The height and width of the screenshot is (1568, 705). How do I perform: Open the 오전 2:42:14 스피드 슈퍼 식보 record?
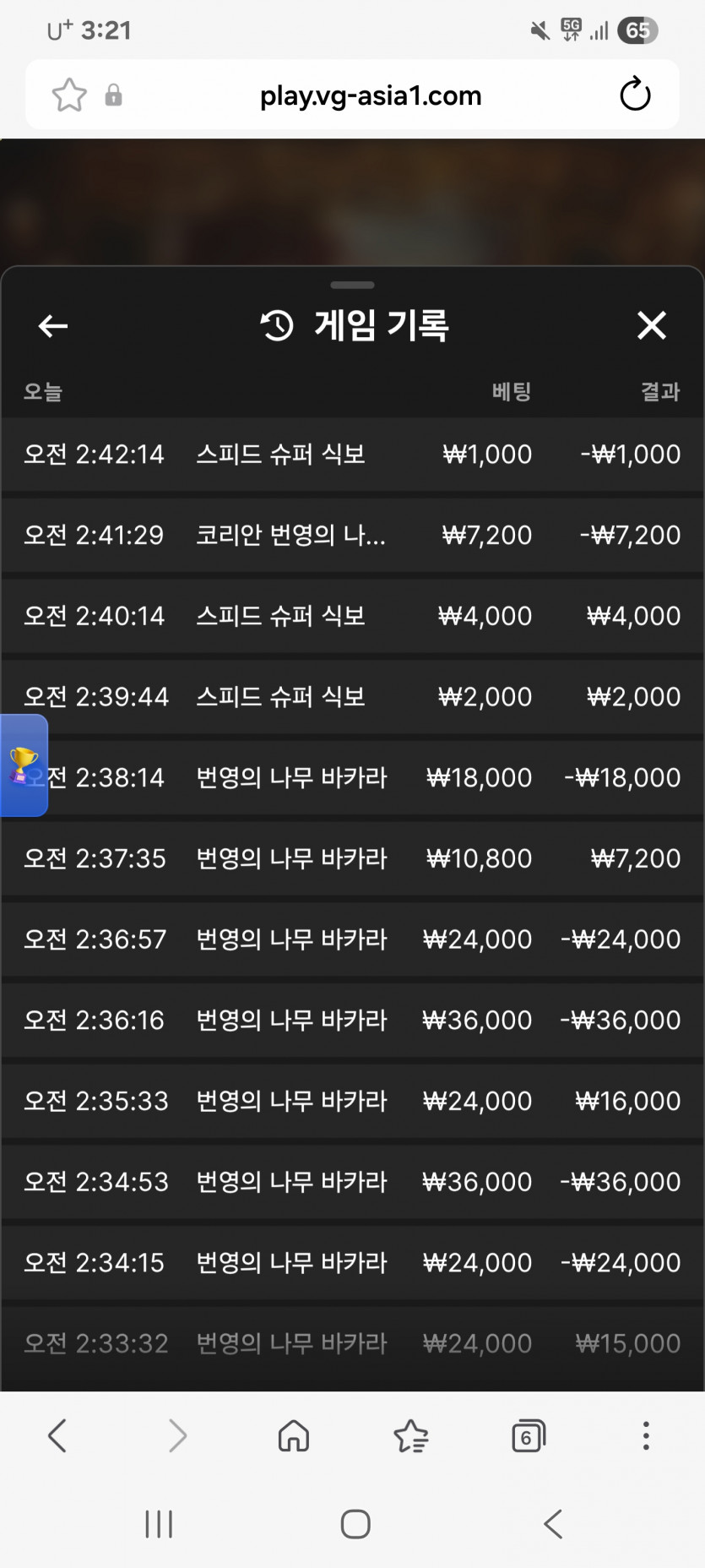(x=352, y=455)
